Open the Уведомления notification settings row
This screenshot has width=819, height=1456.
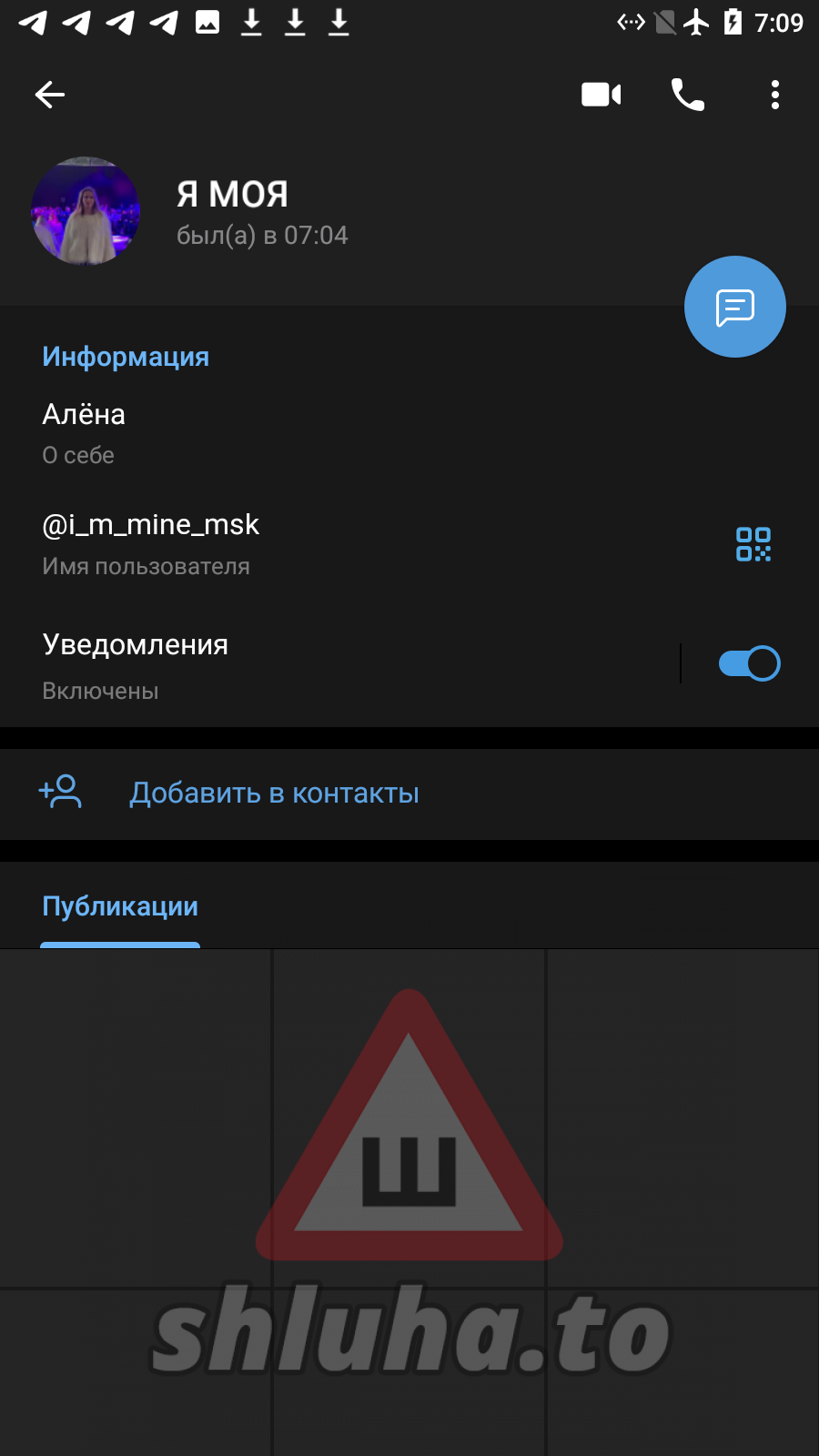tap(273, 665)
